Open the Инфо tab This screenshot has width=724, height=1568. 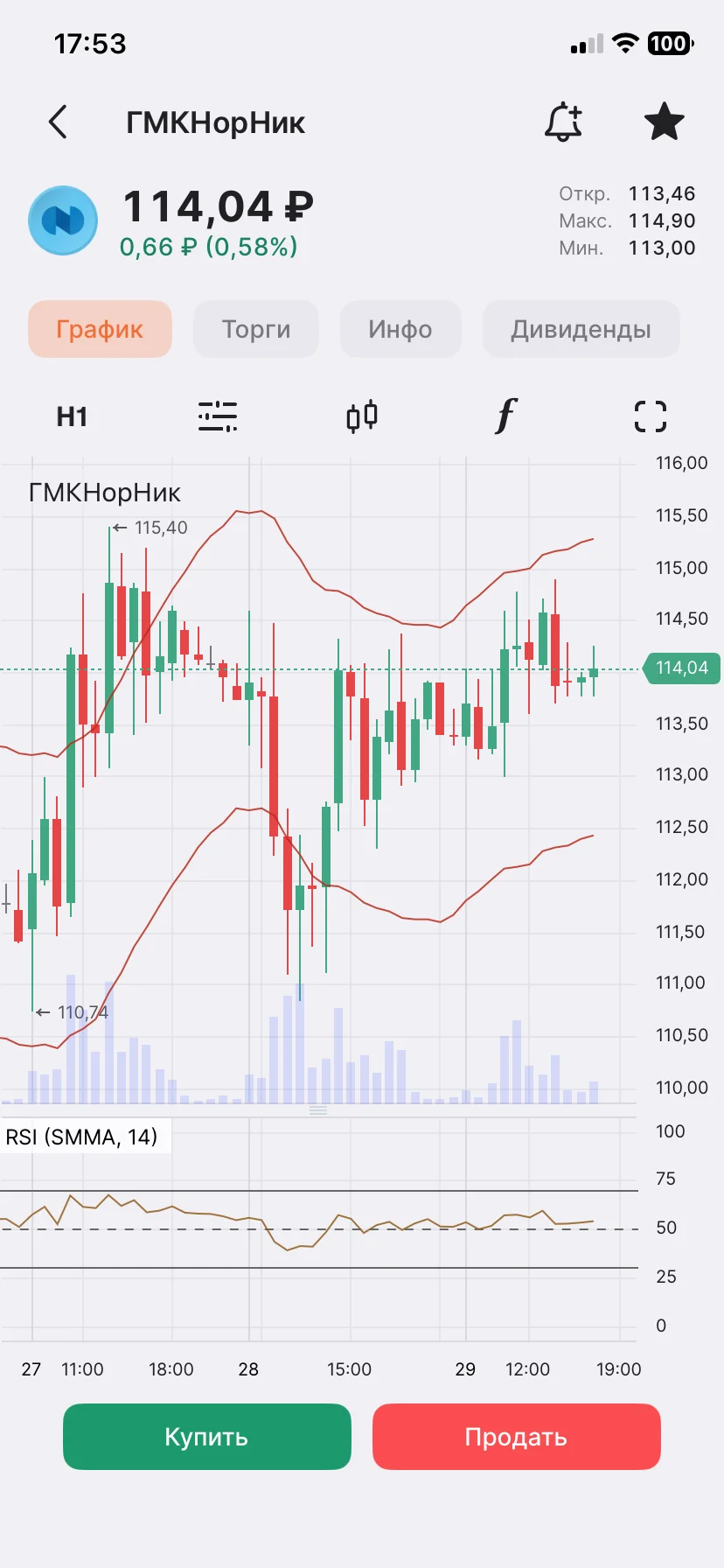[400, 329]
